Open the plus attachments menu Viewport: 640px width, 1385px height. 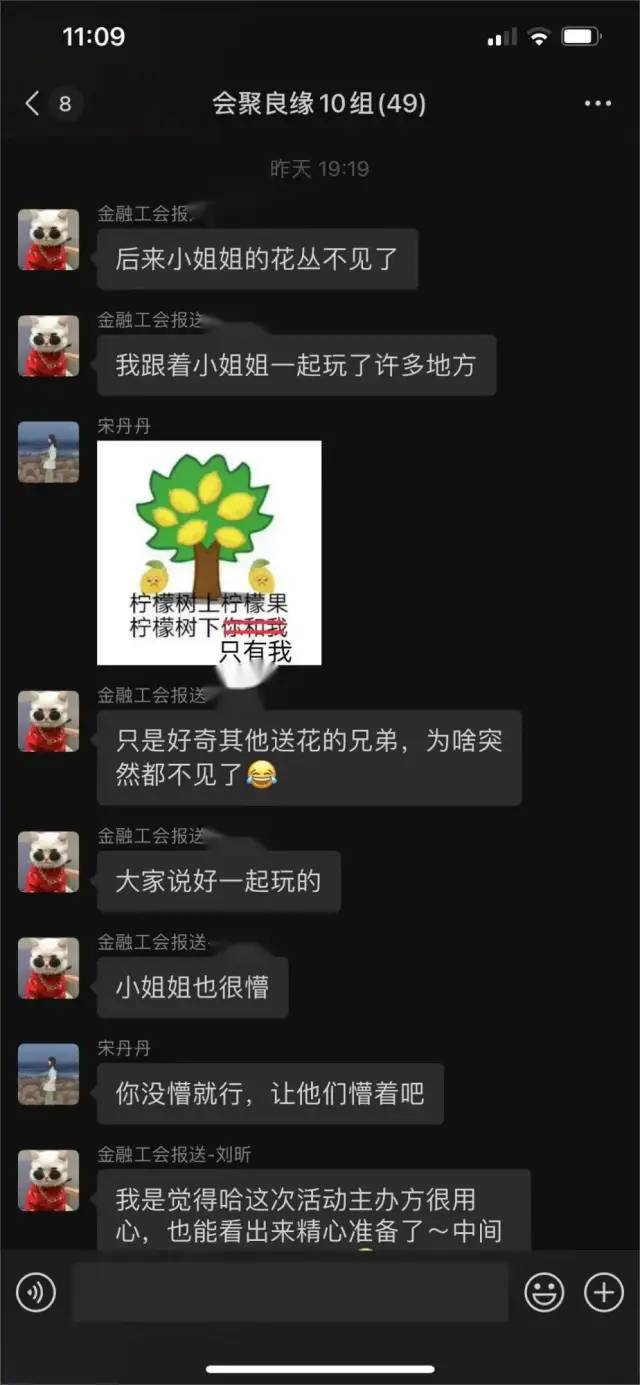[x=604, y=1293]
